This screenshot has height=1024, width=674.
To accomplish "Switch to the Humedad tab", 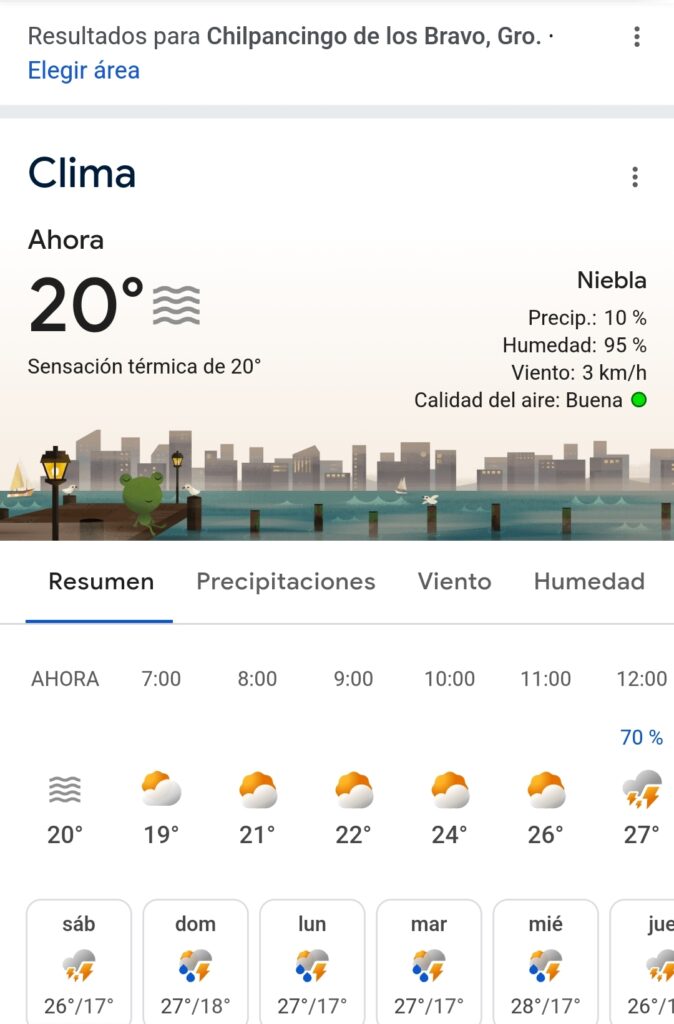I will coord(589,582).
